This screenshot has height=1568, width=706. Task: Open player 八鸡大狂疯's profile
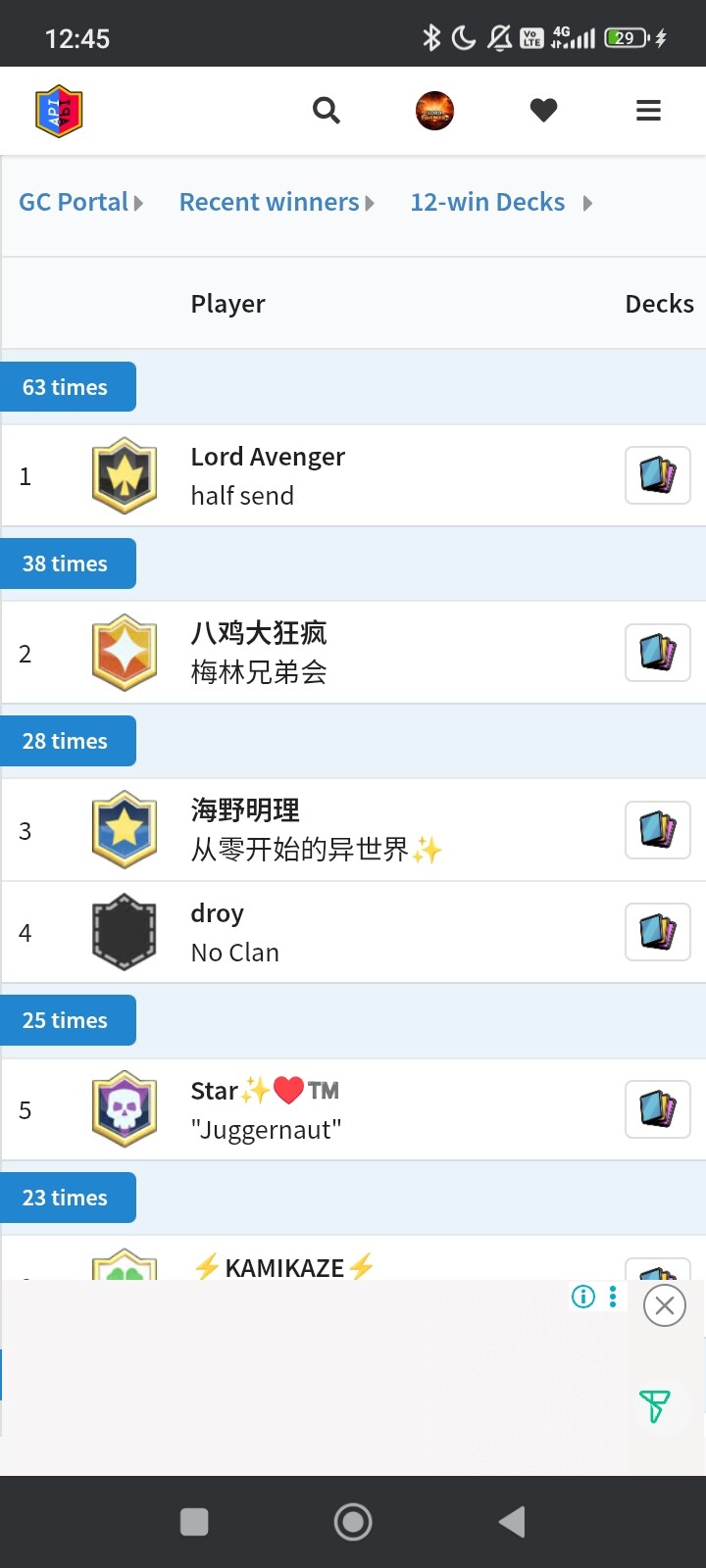pos(259,634)
